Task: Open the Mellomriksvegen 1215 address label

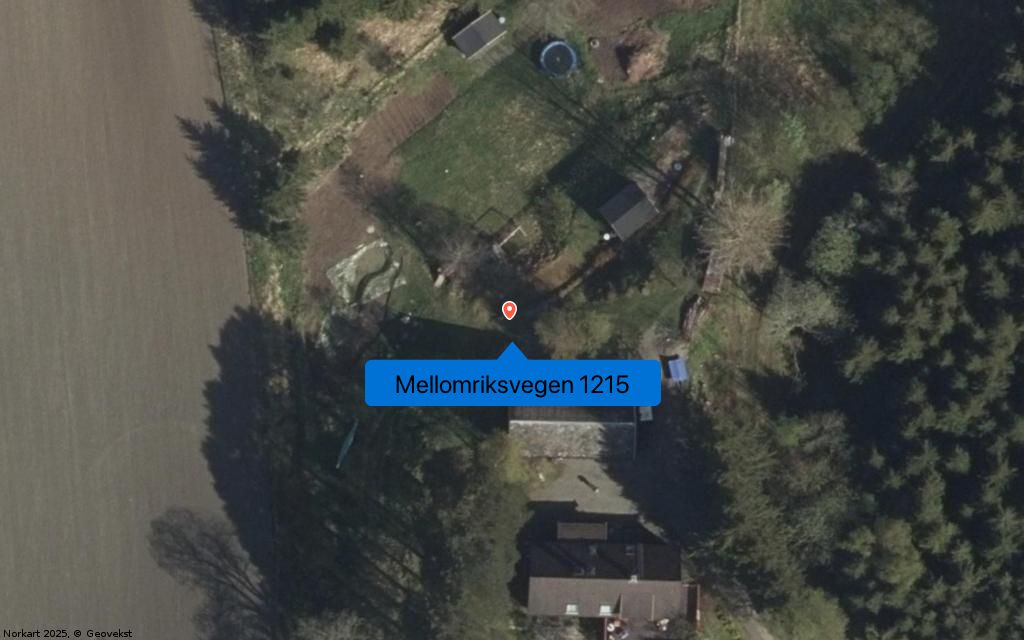Action: click(512, 384)
